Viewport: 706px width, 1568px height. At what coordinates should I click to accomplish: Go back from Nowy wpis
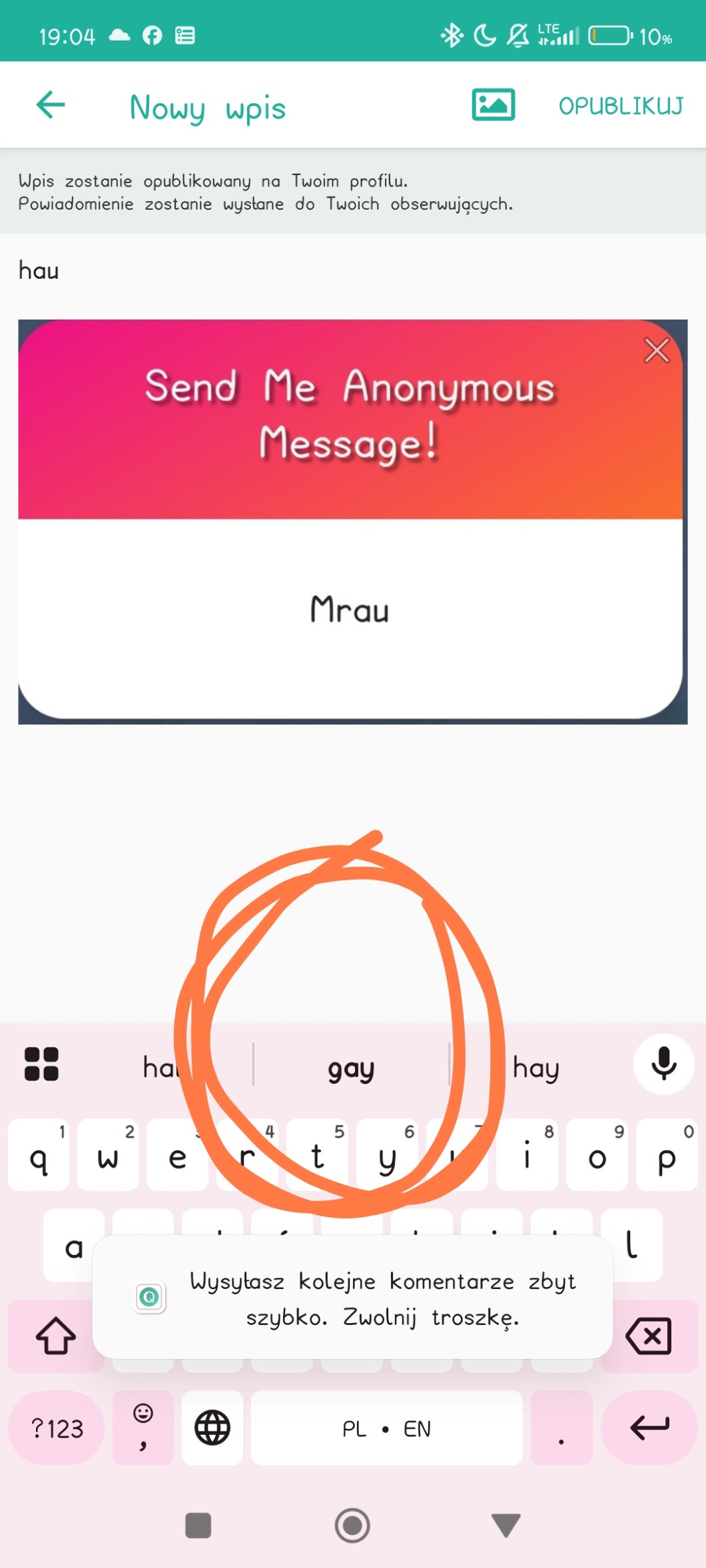[x=51, y=105]
